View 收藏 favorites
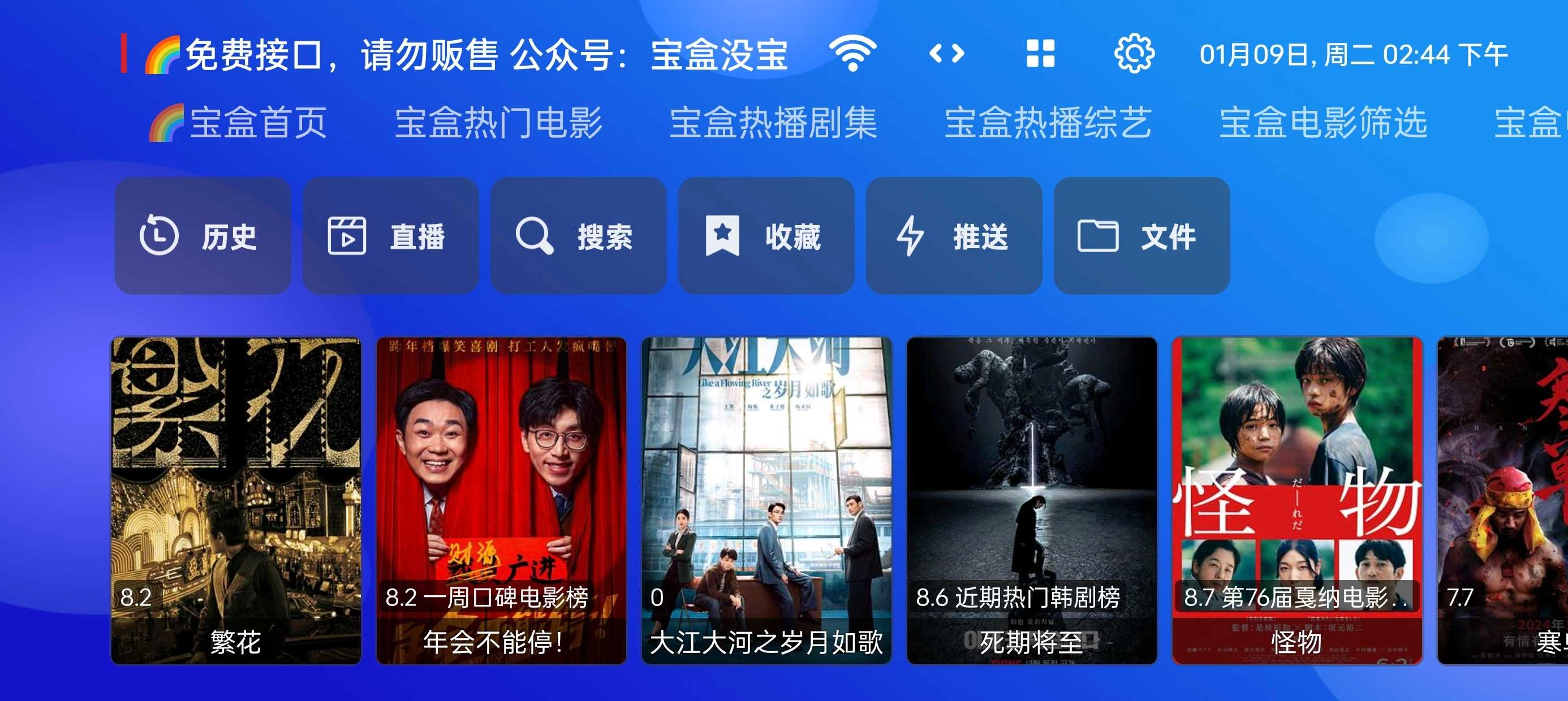The width and height of the screenshot is (1568, 701). (766, 236)
